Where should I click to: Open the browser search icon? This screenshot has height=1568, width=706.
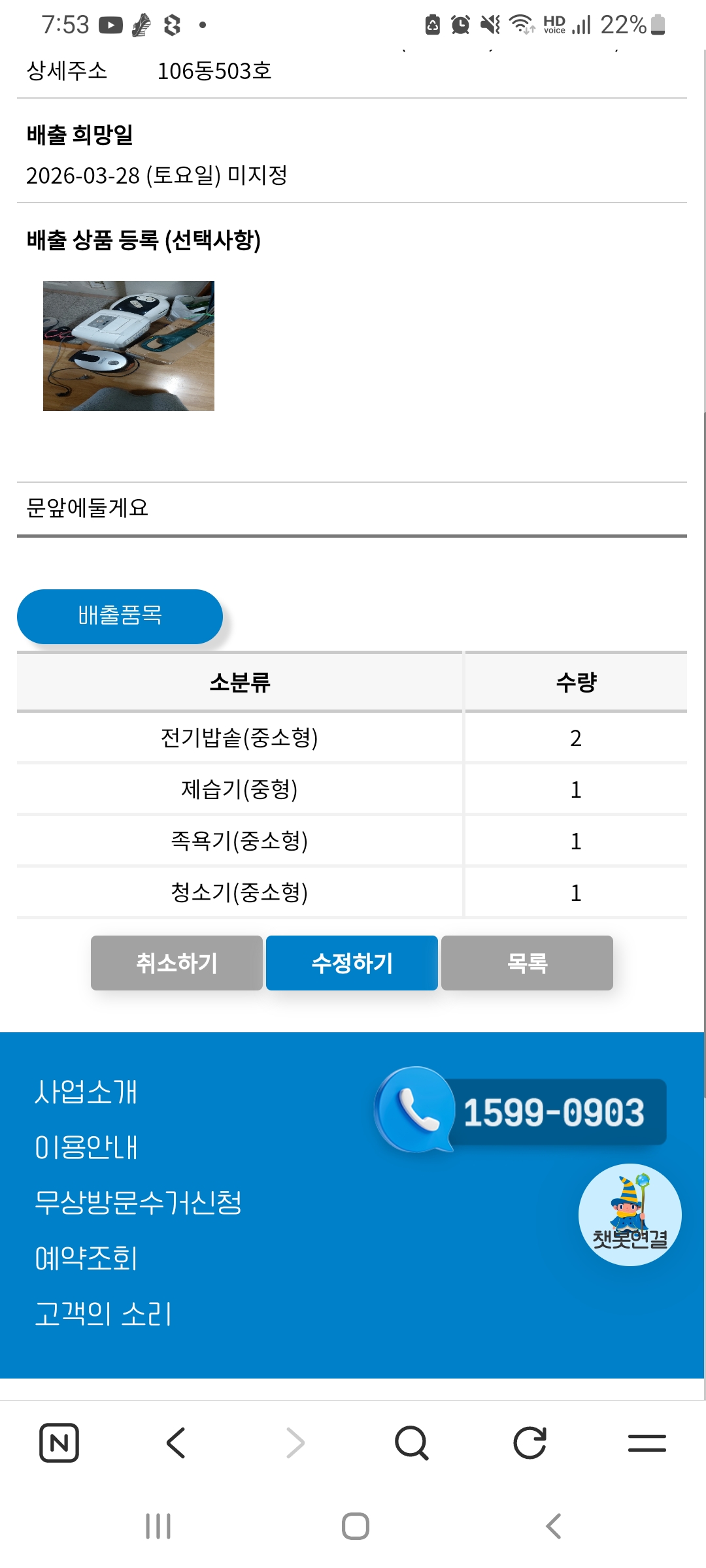(x=412, y=1443)
